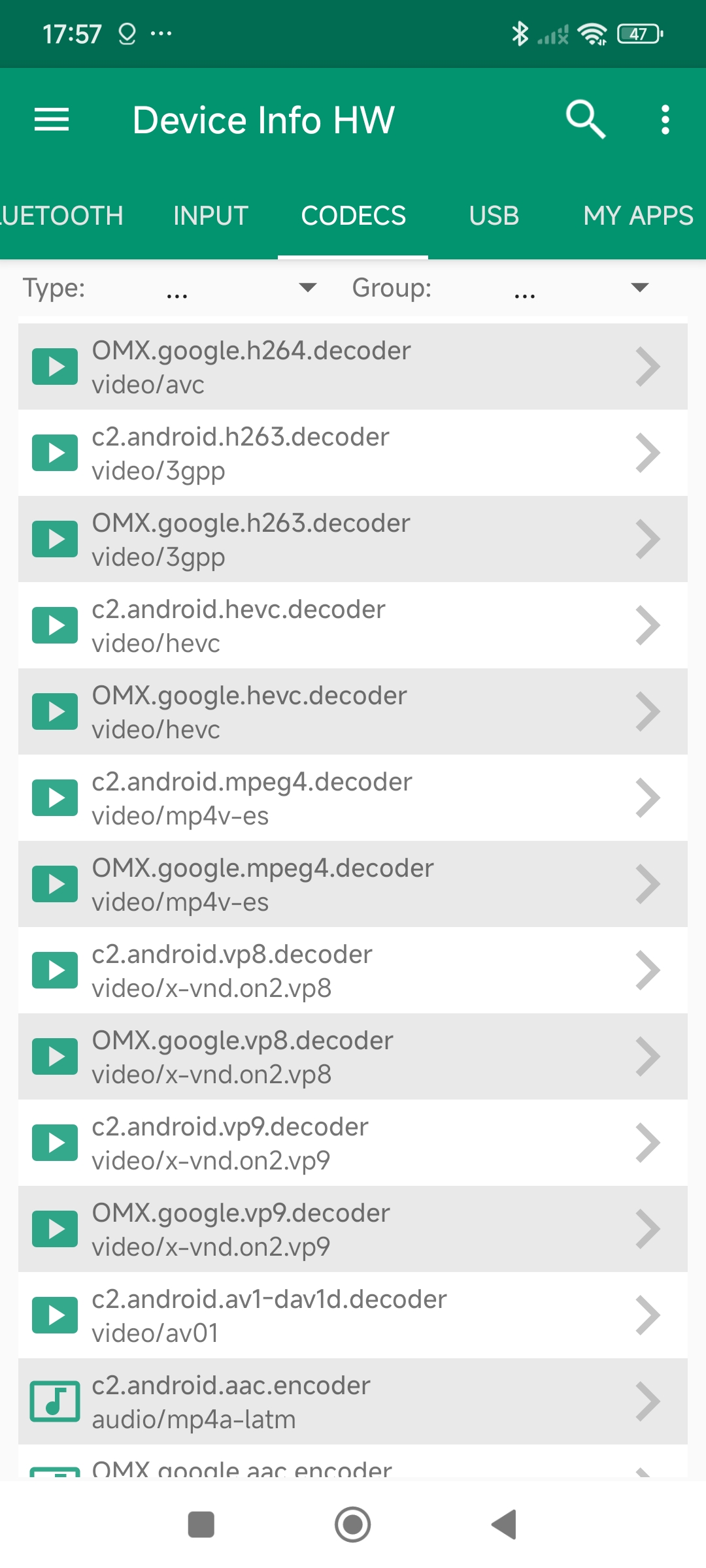This screenshot has height=1568, width=706.
Task: Open OMX.google.h263.decoder details
Action: (x=353, y=540)
